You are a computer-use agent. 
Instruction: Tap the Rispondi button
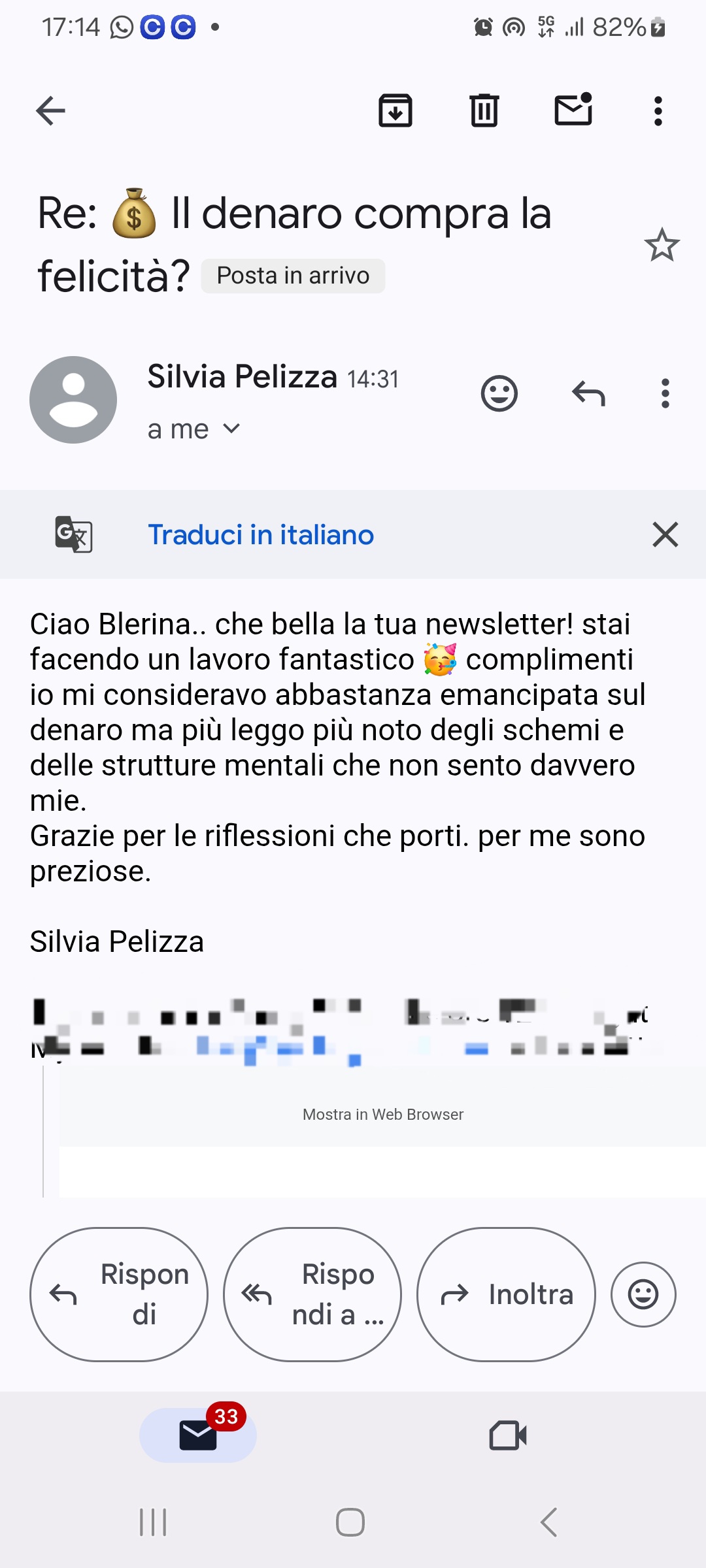click(119, 1294)
